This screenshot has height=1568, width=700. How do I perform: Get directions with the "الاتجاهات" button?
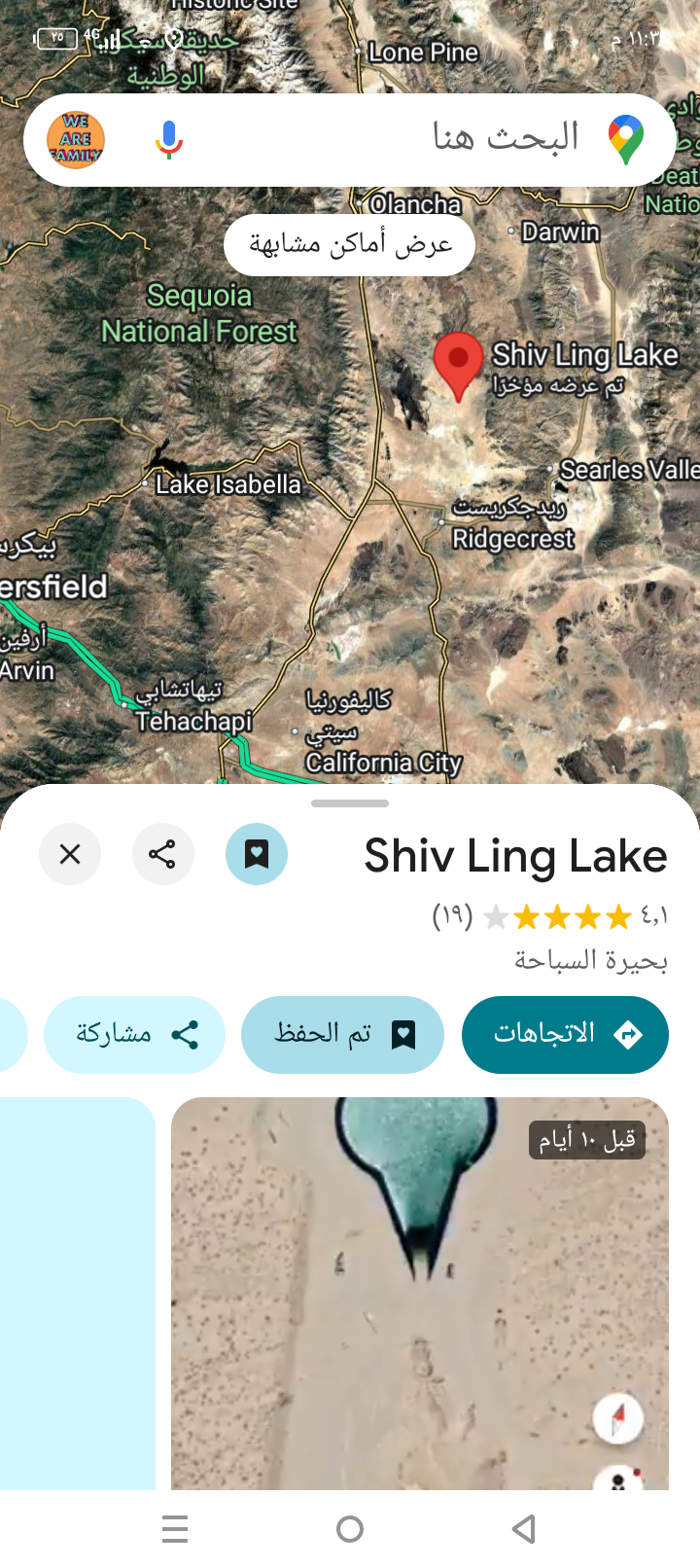(x=565, y=1034)
